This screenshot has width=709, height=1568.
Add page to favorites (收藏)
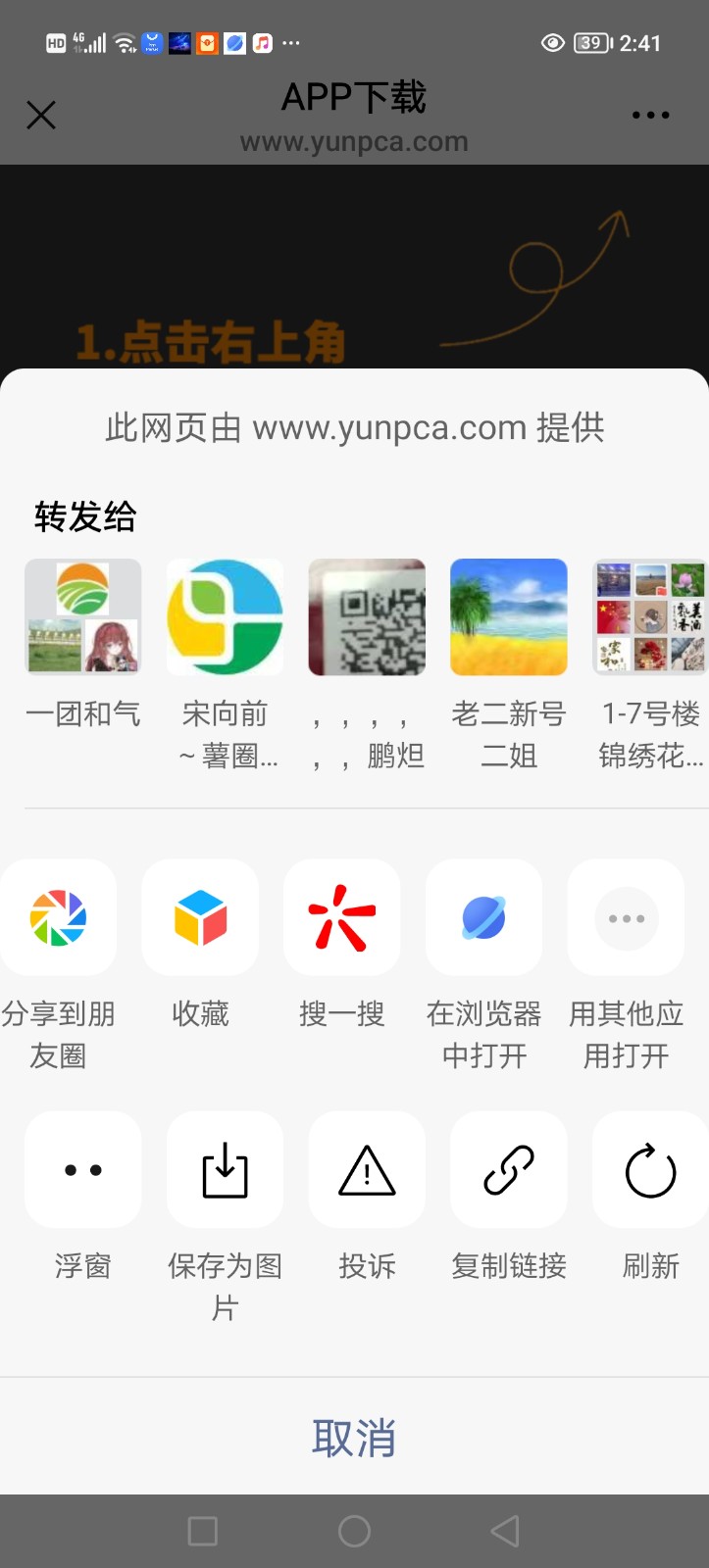201,917
